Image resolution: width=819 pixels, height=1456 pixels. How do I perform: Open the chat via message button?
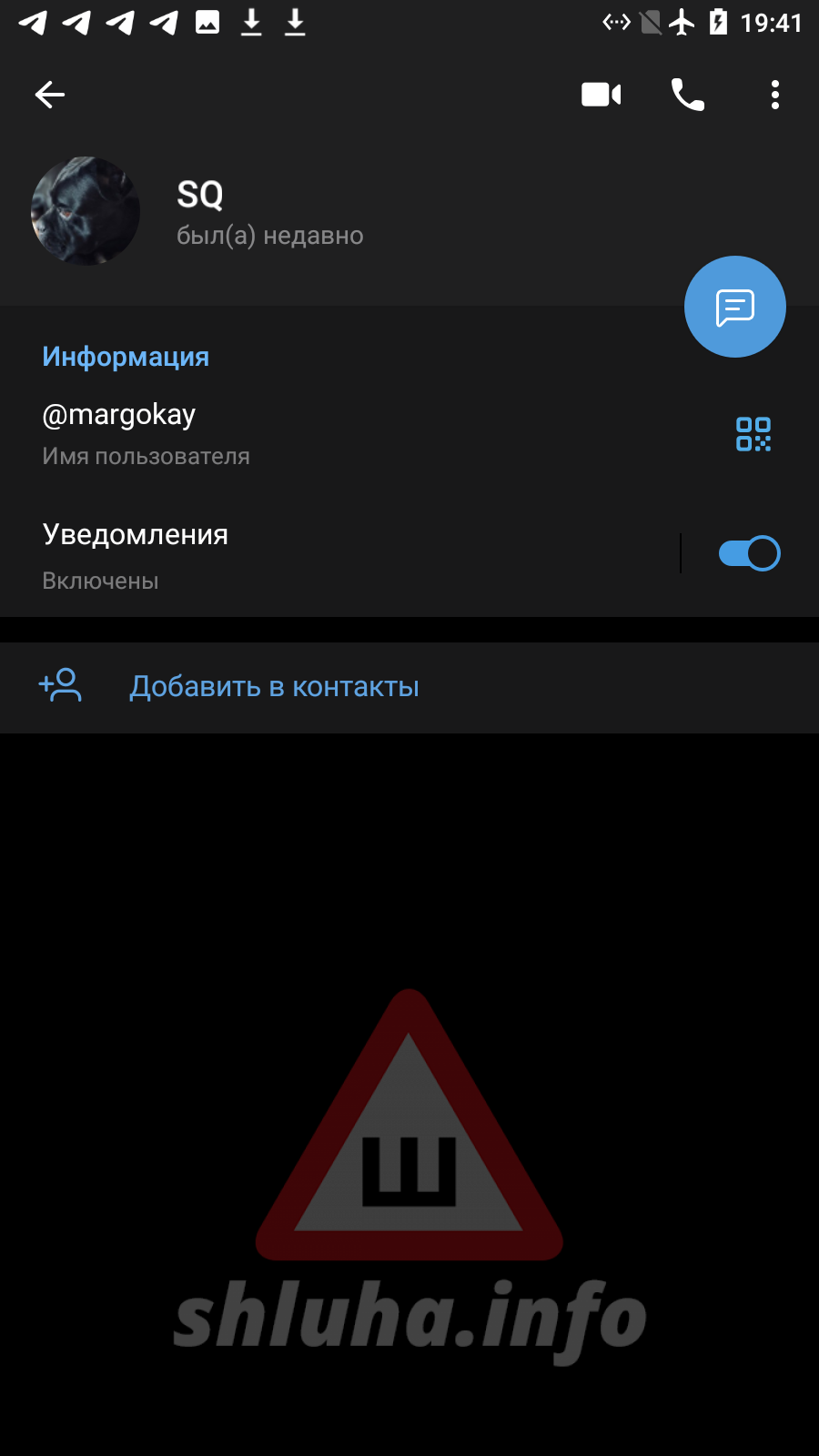tap(734, 308)
